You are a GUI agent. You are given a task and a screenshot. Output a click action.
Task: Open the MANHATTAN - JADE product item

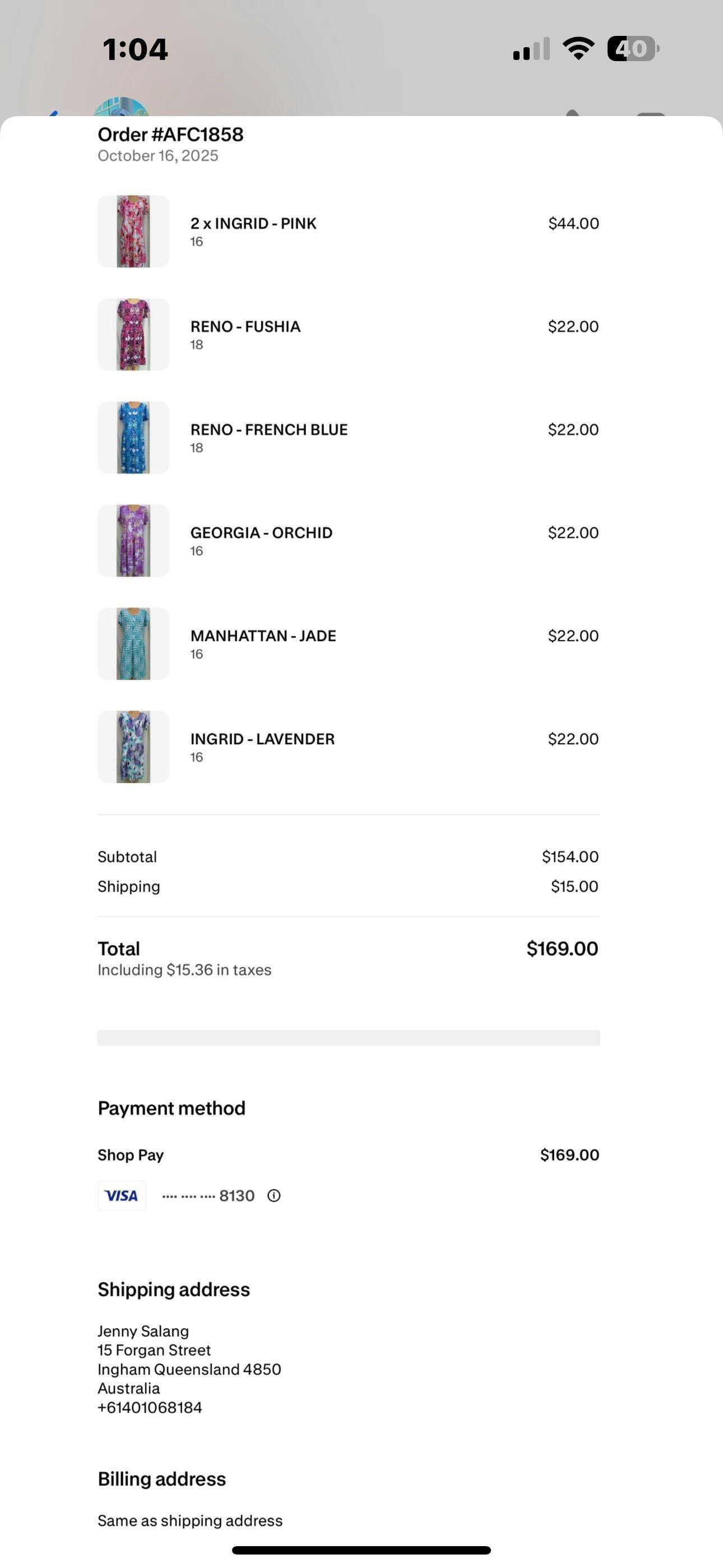[263, 636]
